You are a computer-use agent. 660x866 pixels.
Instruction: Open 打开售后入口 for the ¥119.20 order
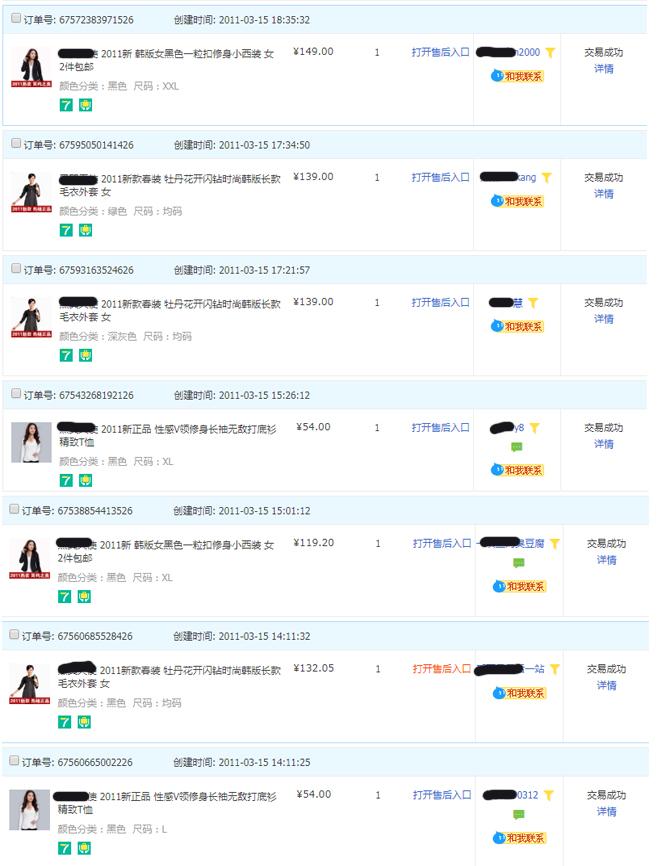click(441, 544)
